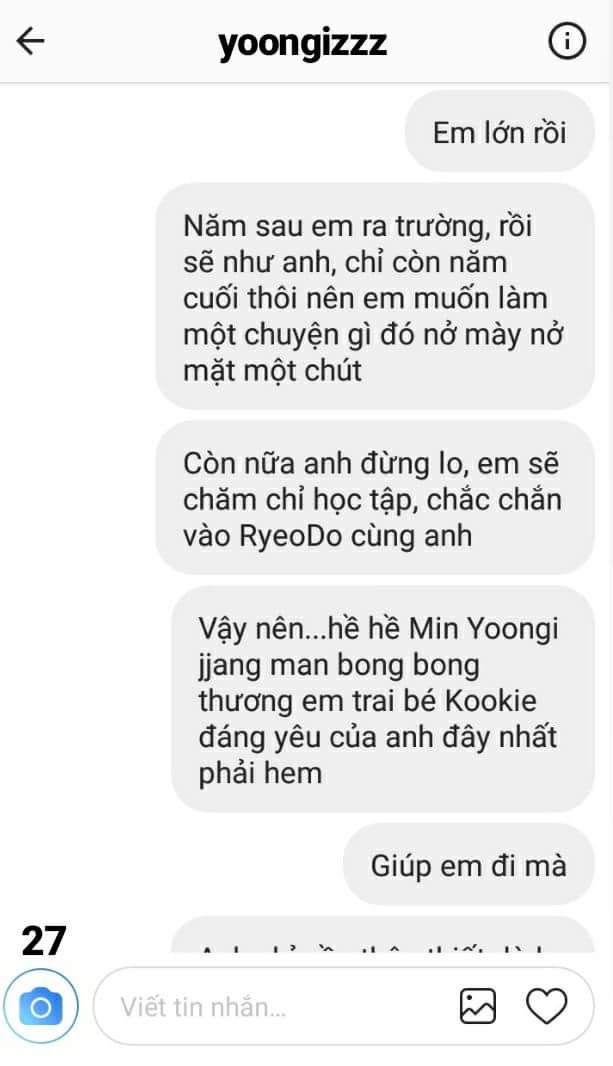The image size is (613, 1066).
Task: Tap the Viết tin nhắn message field
Action: click(x=270, y=1006)
